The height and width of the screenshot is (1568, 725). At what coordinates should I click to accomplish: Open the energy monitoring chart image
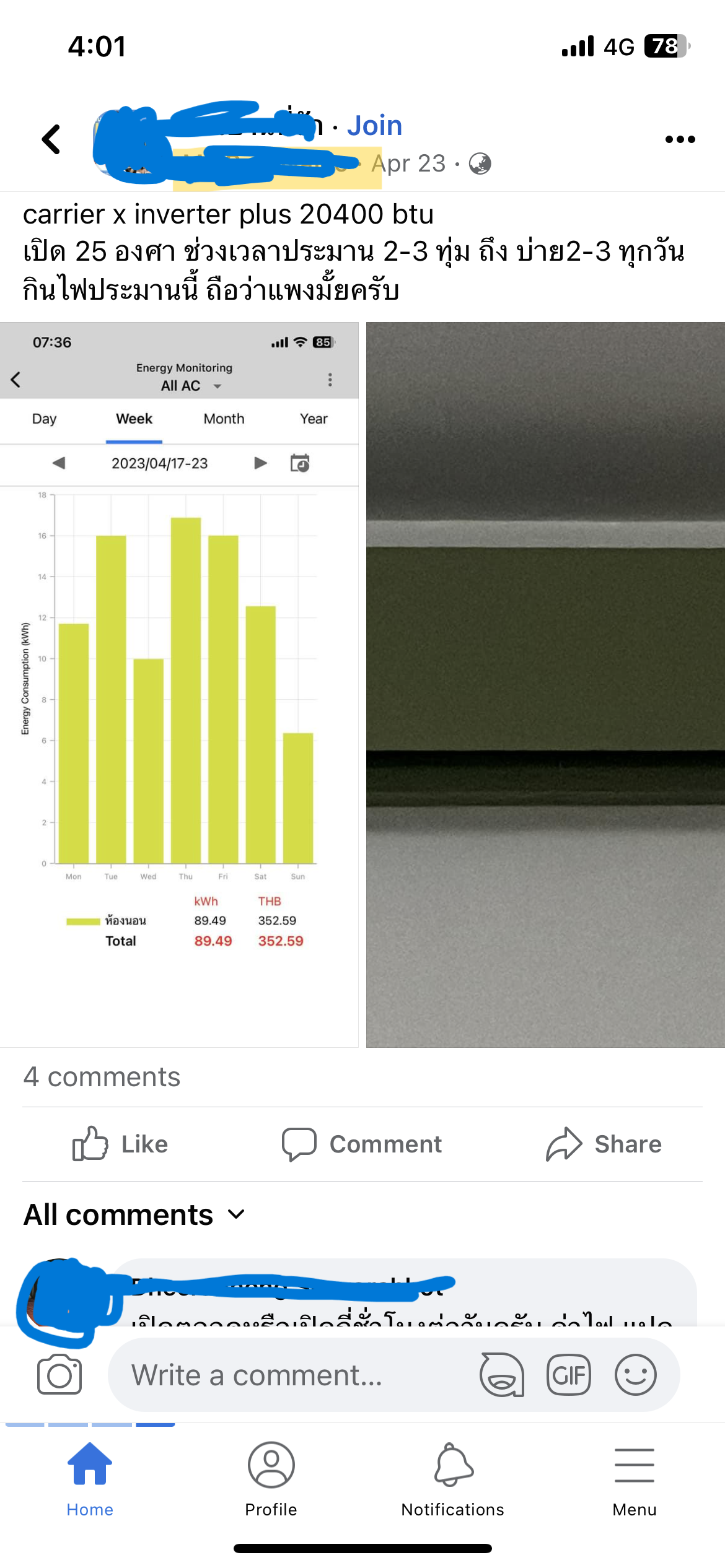point(179,684)
